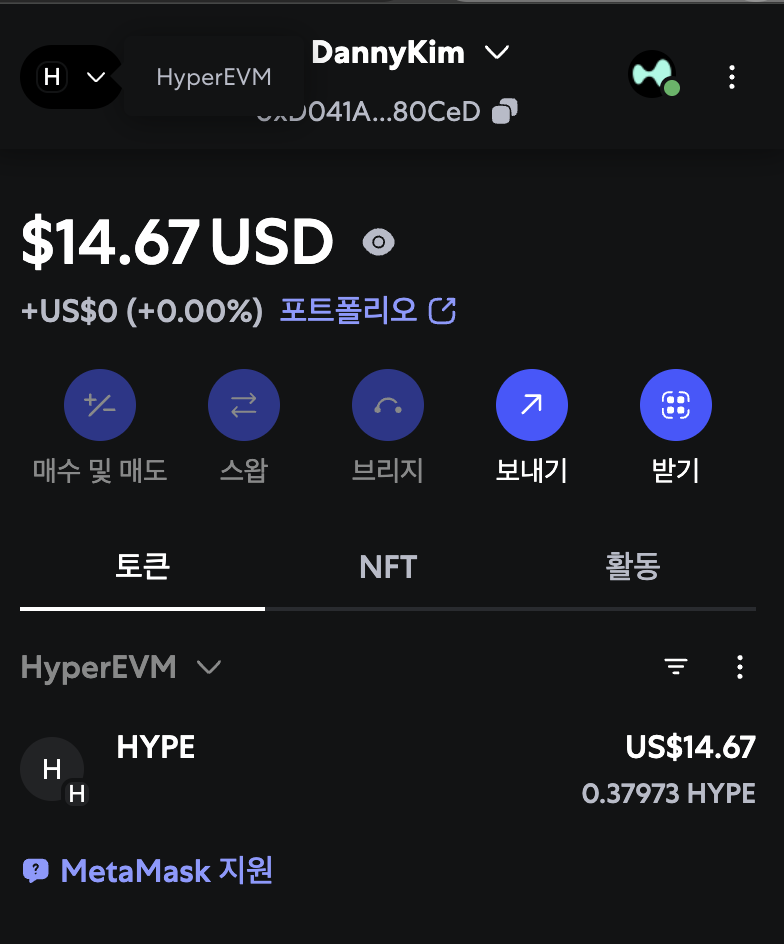
Task: Switch to the 활동 activity tab
Action: 632,567
